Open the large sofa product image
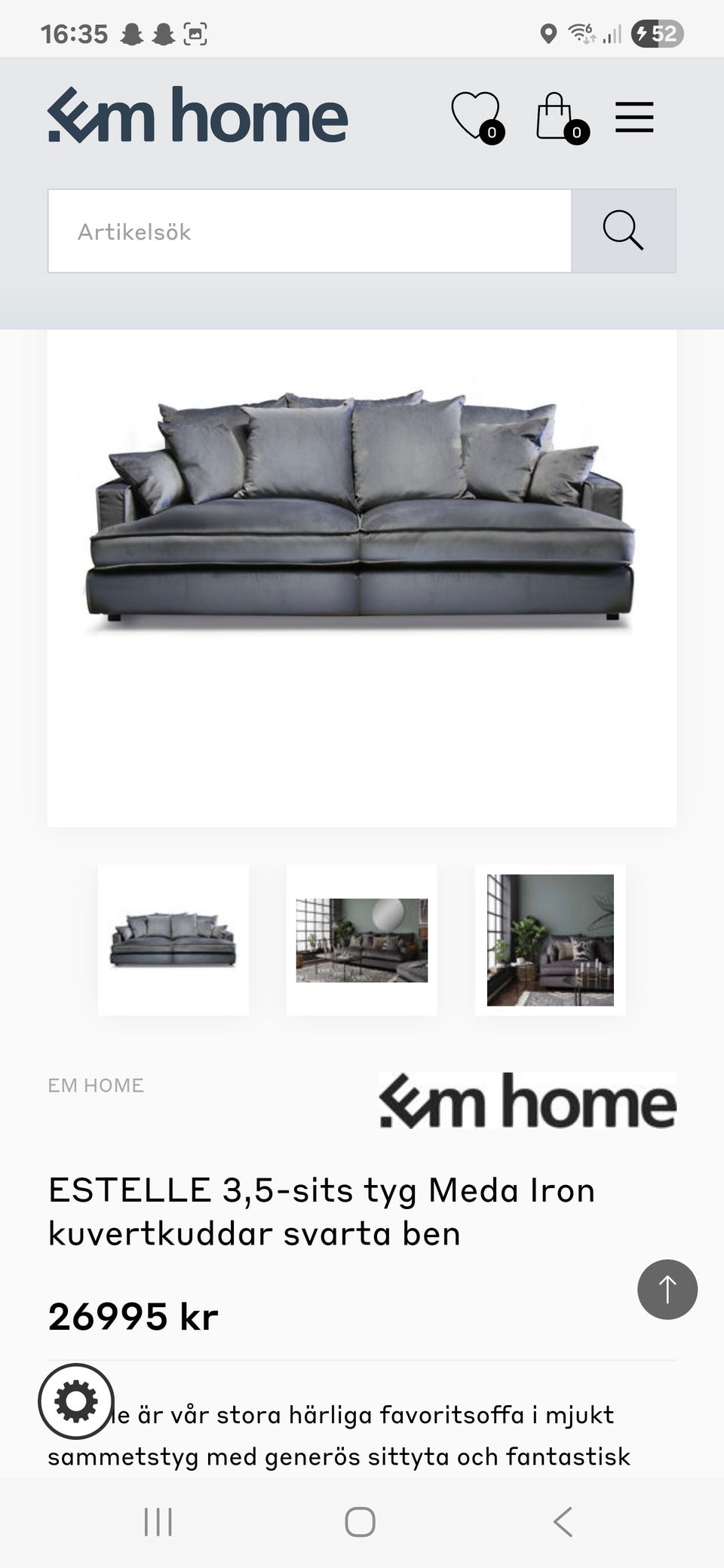Viewport: 724px width, 1568px height. [362, 577]
